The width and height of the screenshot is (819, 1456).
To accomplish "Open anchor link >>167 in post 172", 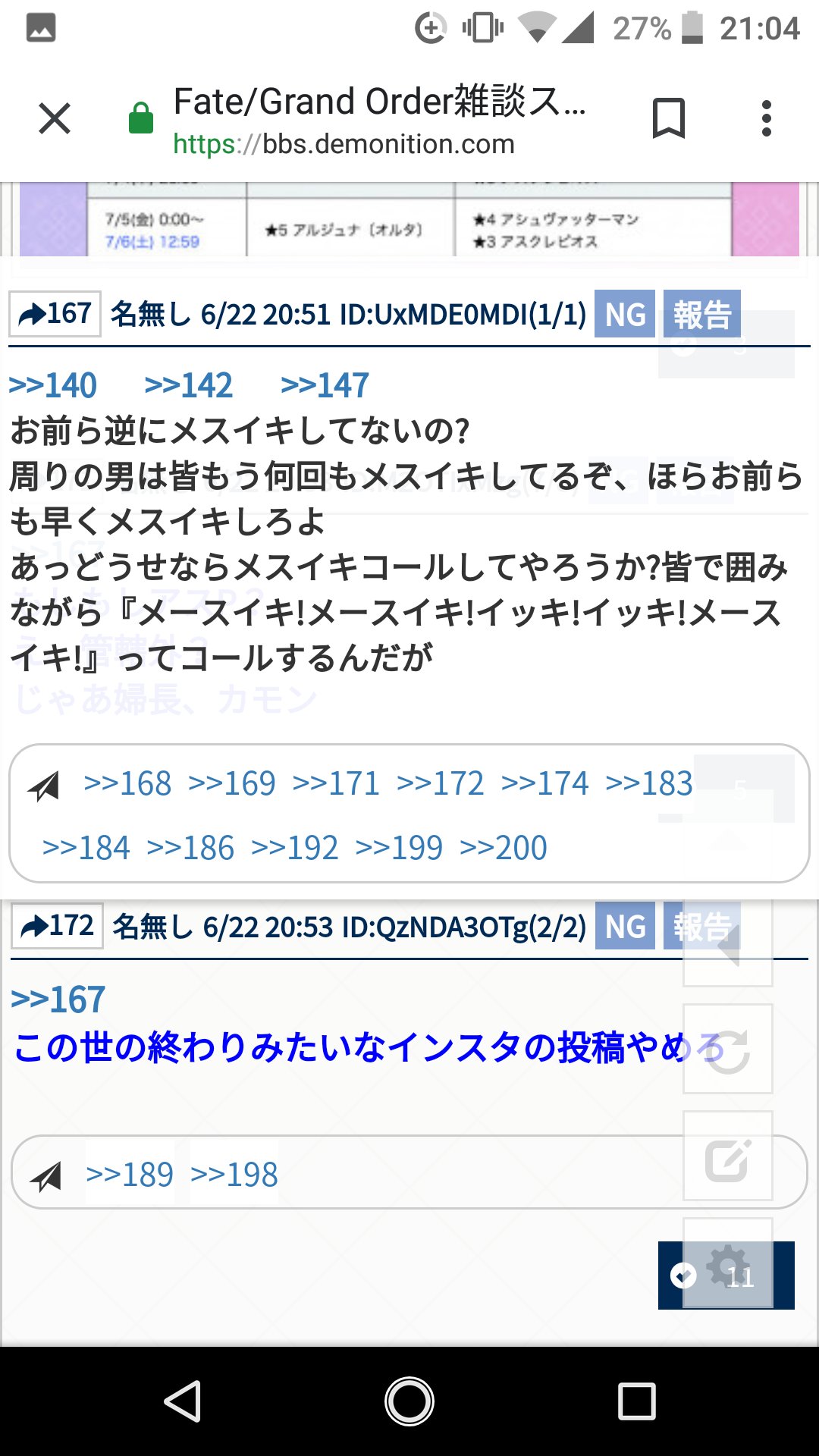I will click(x=58, y=999).
